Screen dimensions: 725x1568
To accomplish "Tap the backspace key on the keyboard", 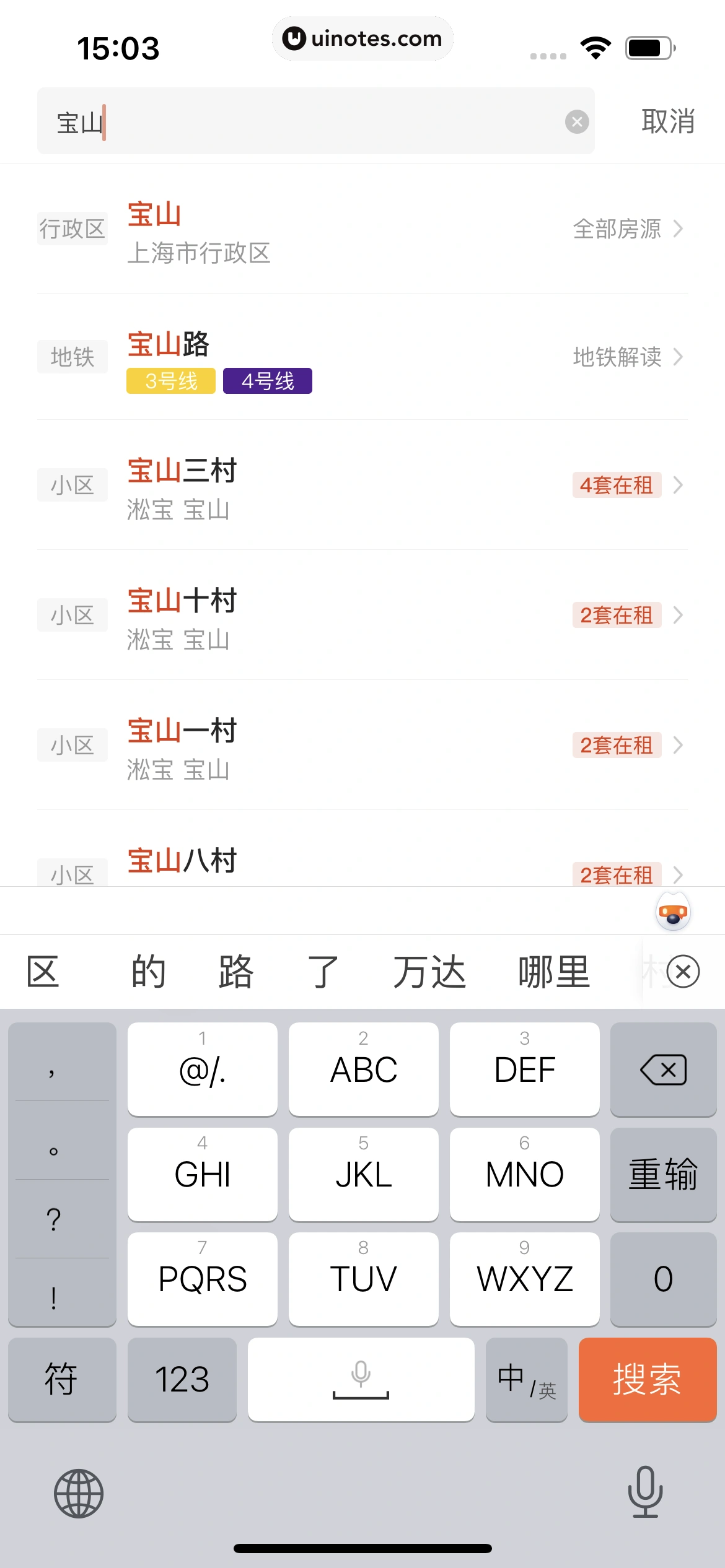I will coord(663,1069).
